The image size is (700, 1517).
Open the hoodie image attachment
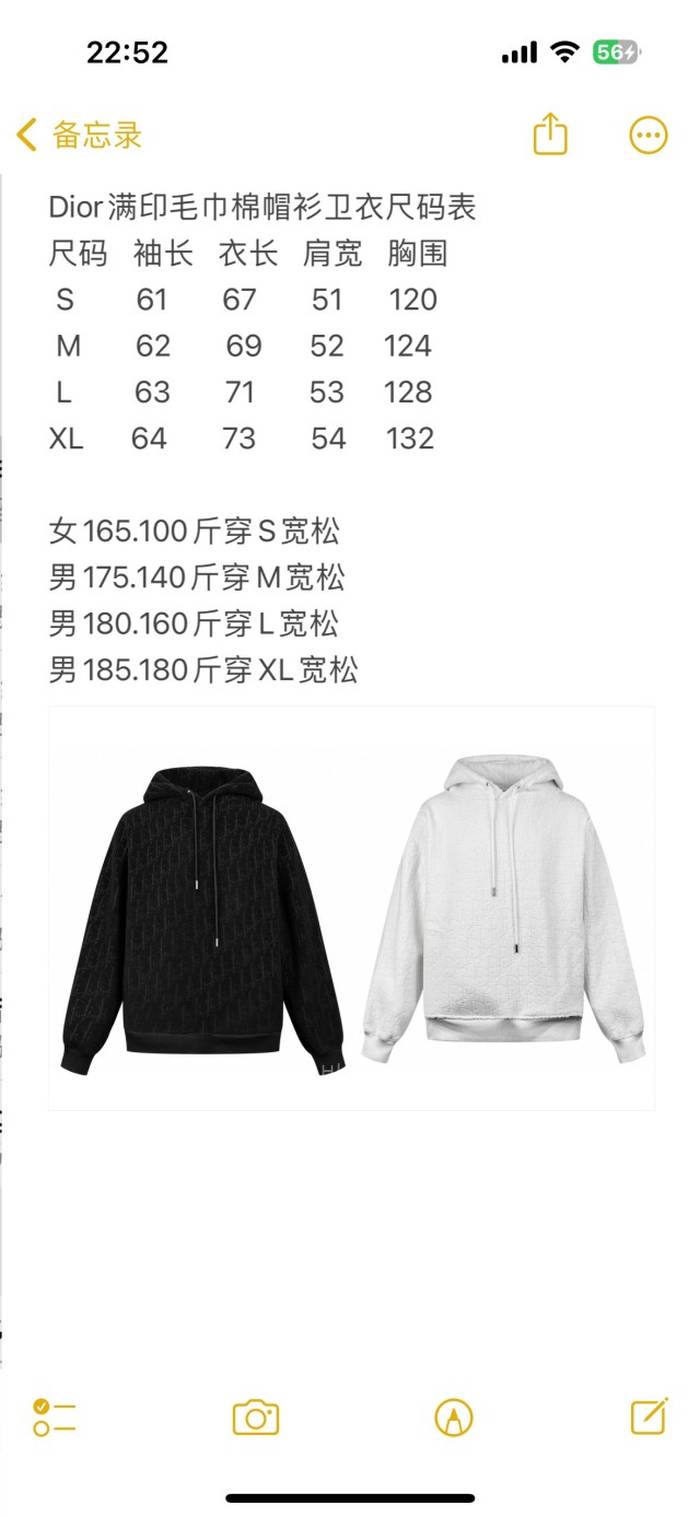tap(351, 908)
